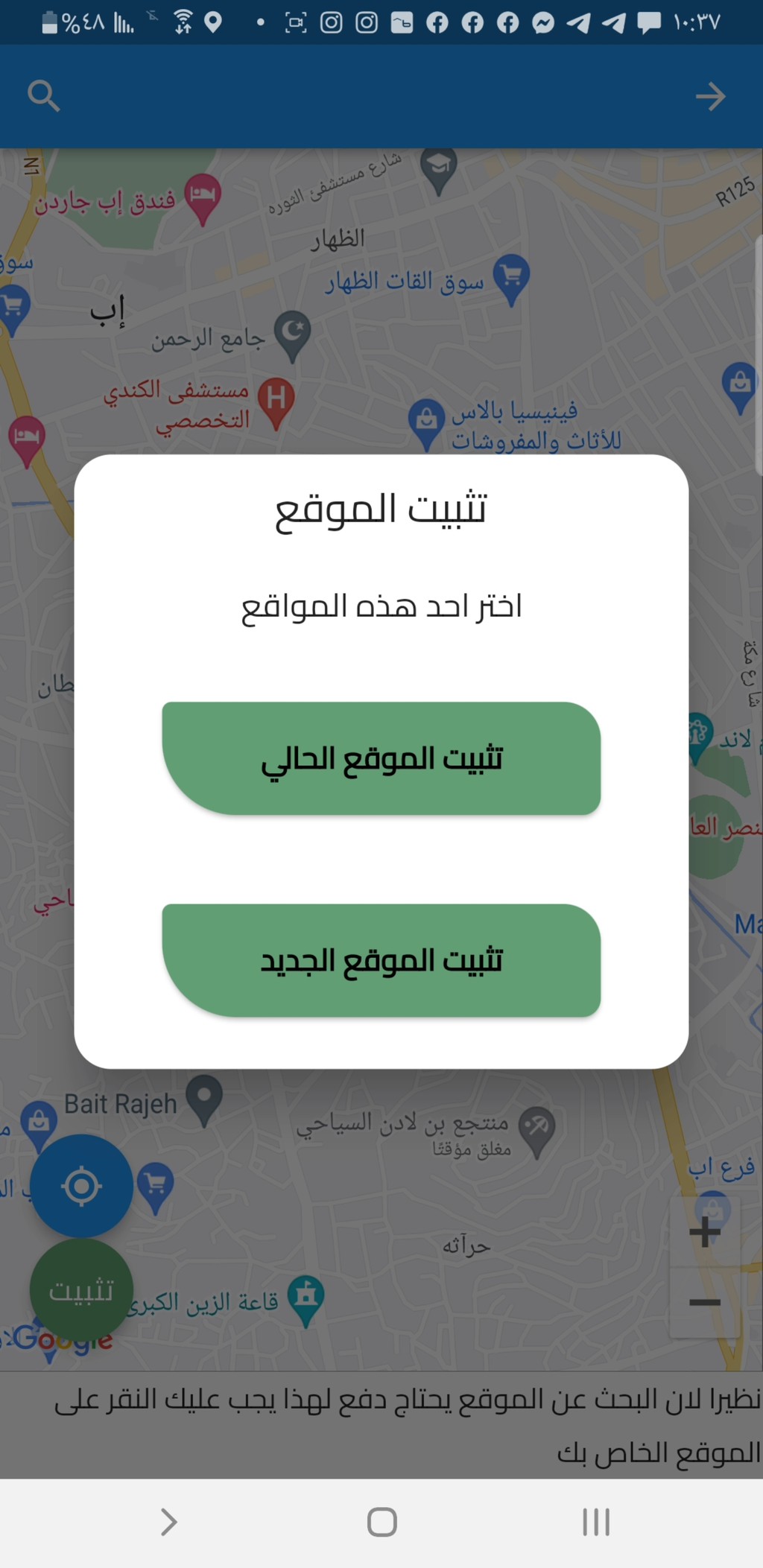Center map on my location
763x1568 pixels.
[81, 1186]
